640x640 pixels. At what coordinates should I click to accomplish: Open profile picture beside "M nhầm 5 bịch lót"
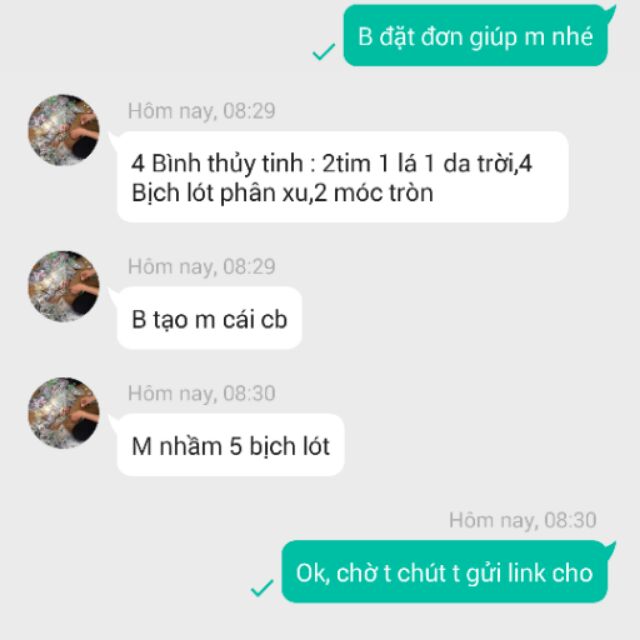tap(64, 413)
